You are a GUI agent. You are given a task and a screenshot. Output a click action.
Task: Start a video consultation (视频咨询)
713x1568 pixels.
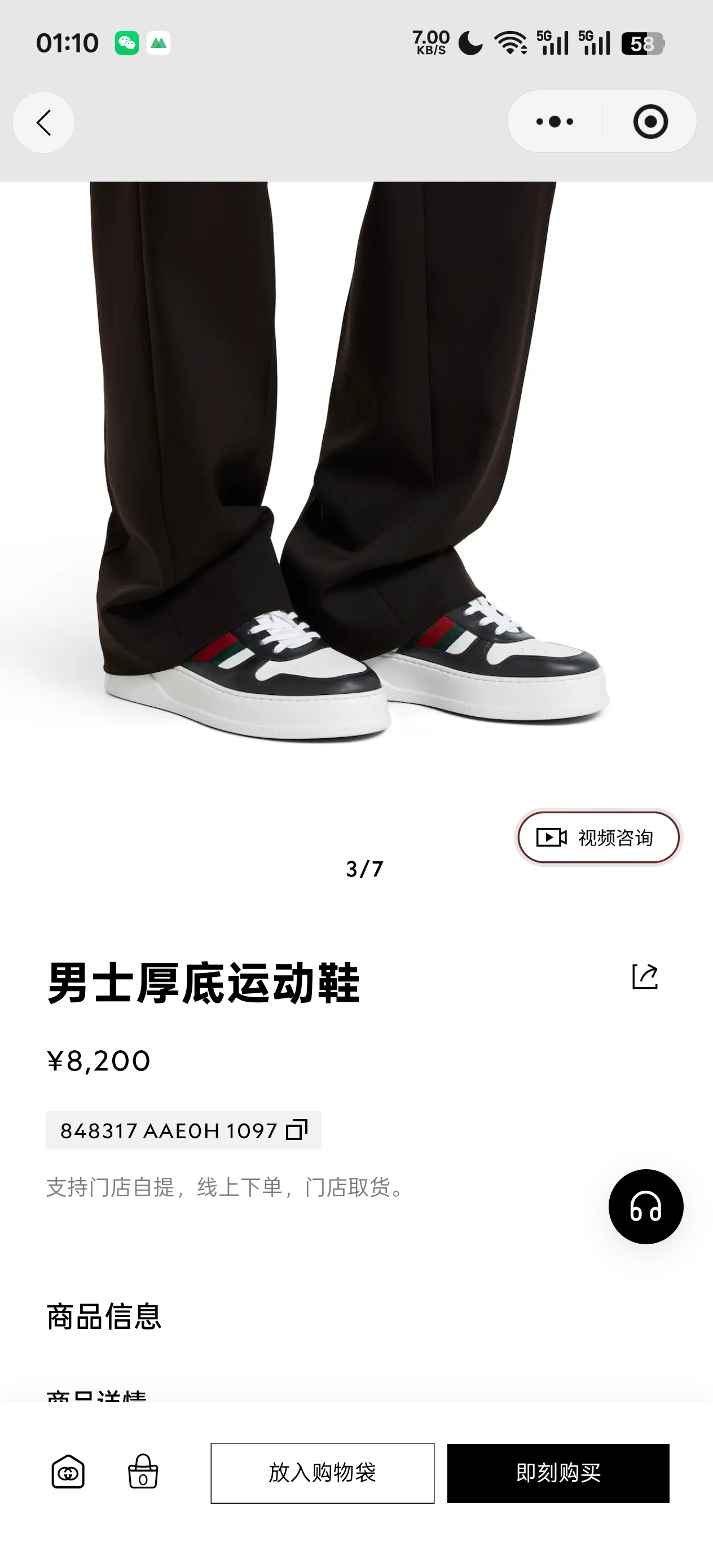click(x=599, y=837)
